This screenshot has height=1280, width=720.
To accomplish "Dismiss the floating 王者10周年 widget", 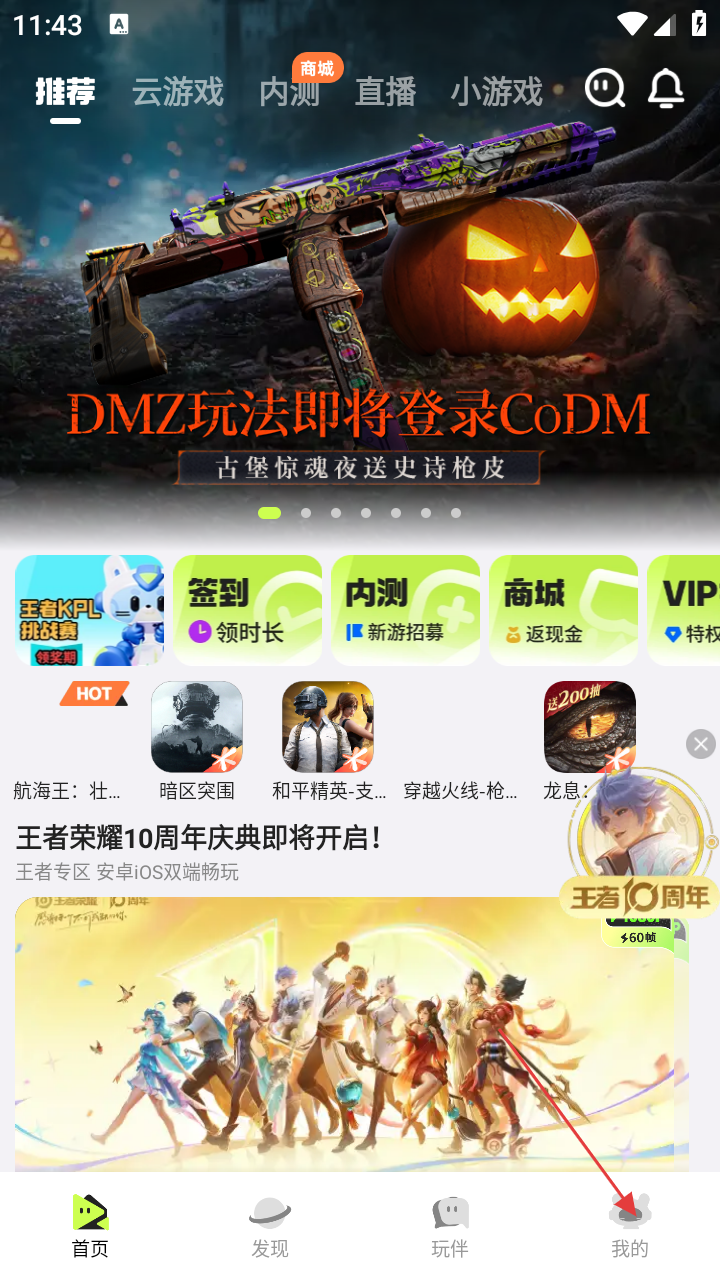I will click(x=701, y=743).
